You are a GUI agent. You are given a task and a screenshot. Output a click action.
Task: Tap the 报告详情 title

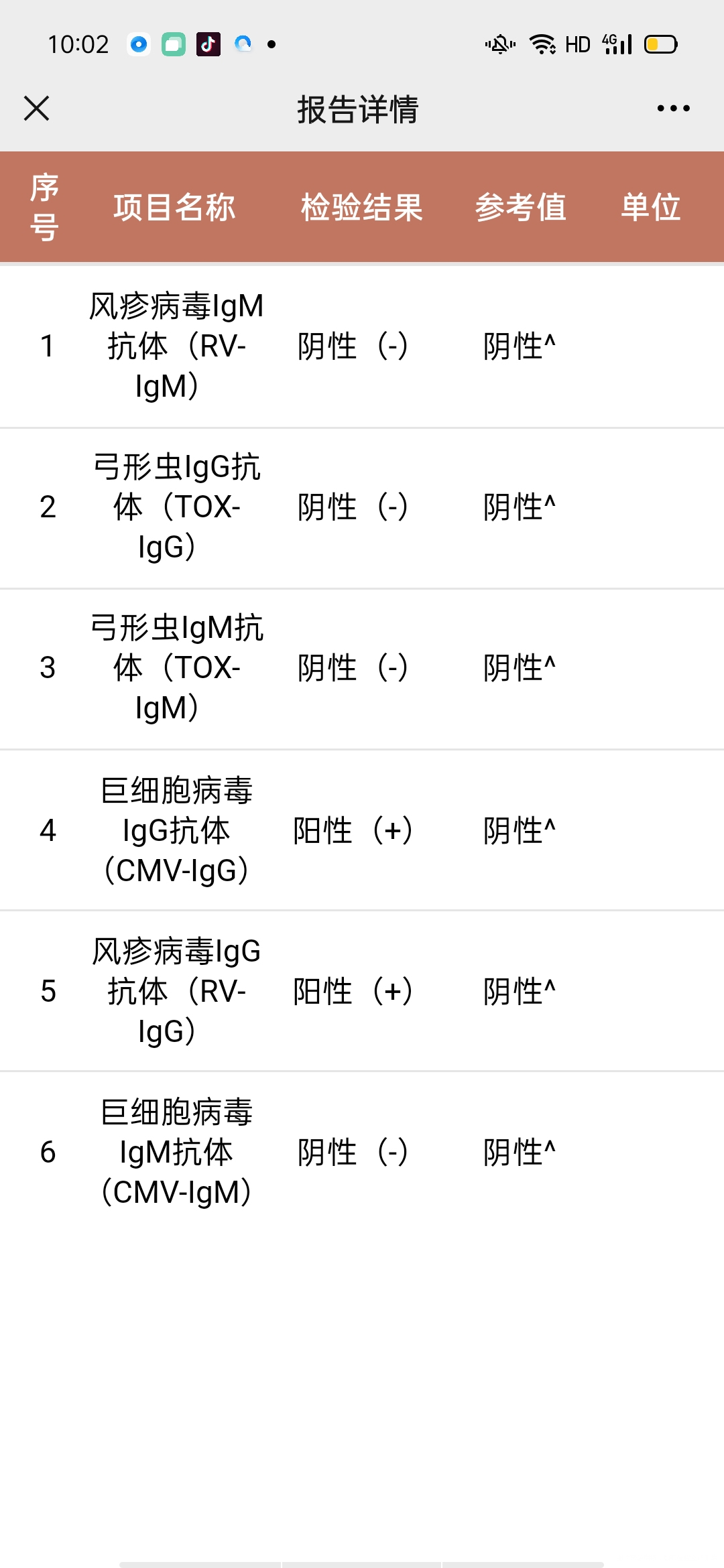(357, 111)
